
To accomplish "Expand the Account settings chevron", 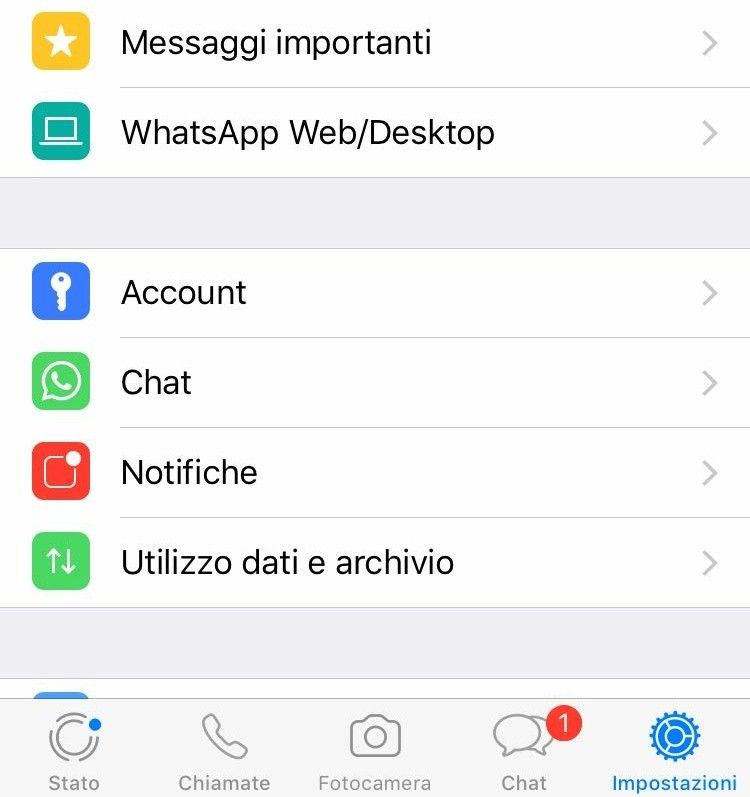I will (x=710, y=292).
